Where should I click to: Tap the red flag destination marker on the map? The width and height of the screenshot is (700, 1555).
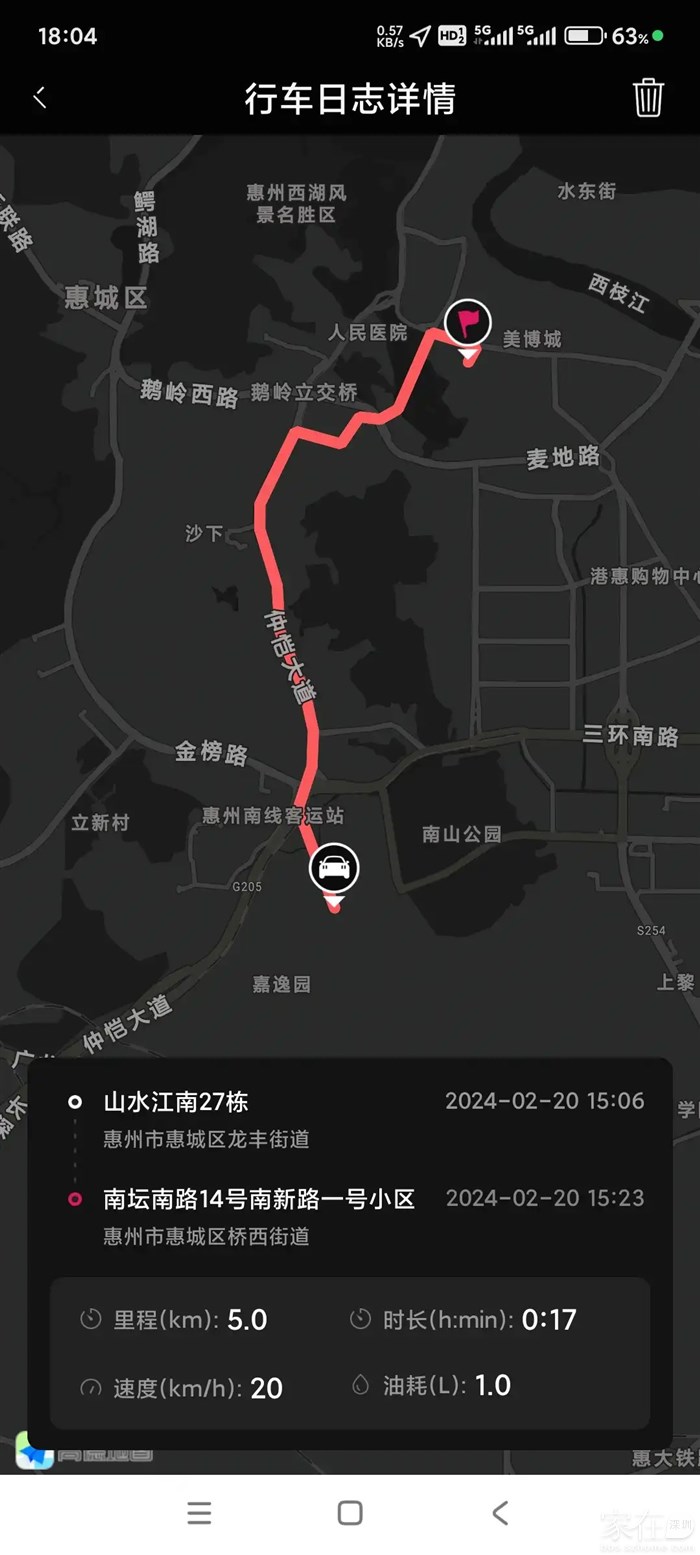[x=467, y=324]
